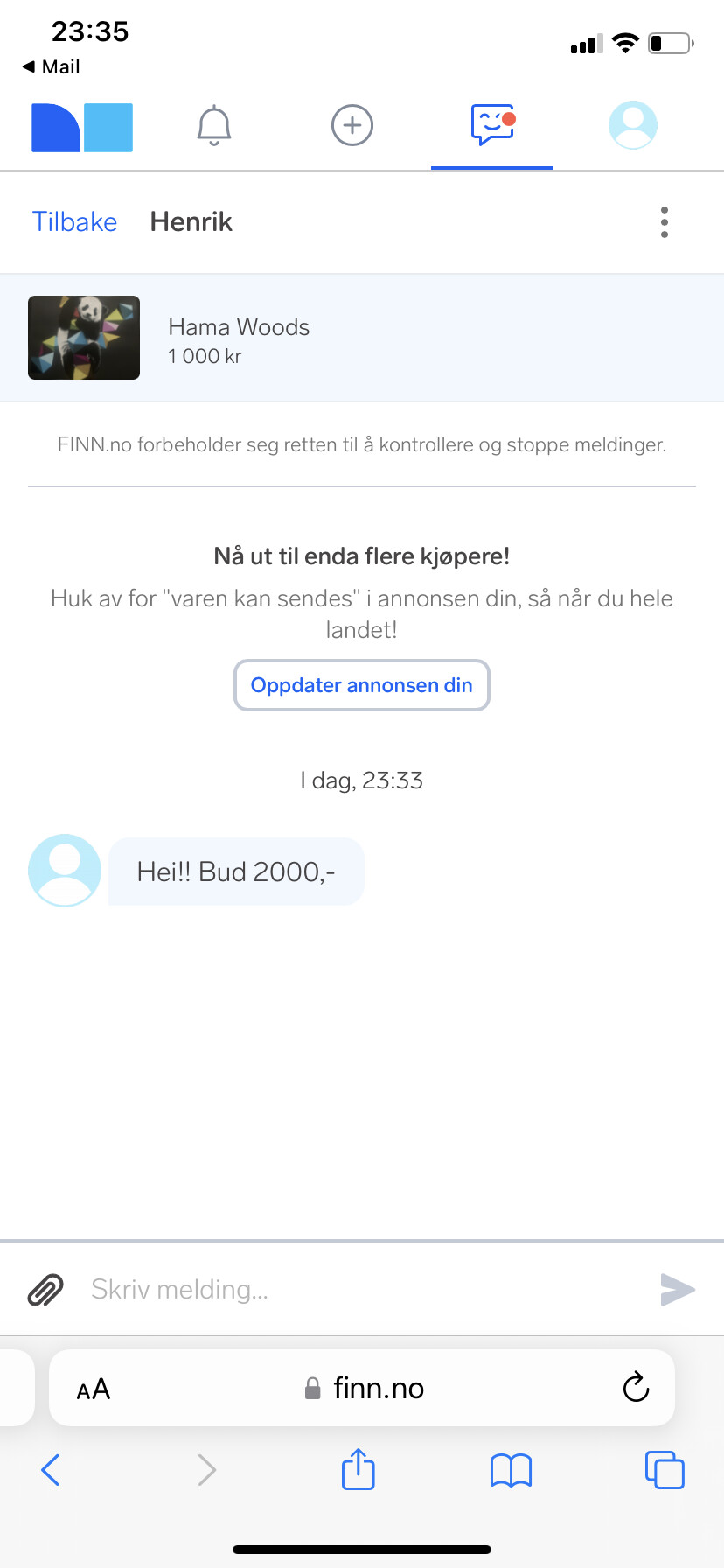Open the profile avatar
Image resolution: width=724 pixels, height=1568 pixels.
633,125
